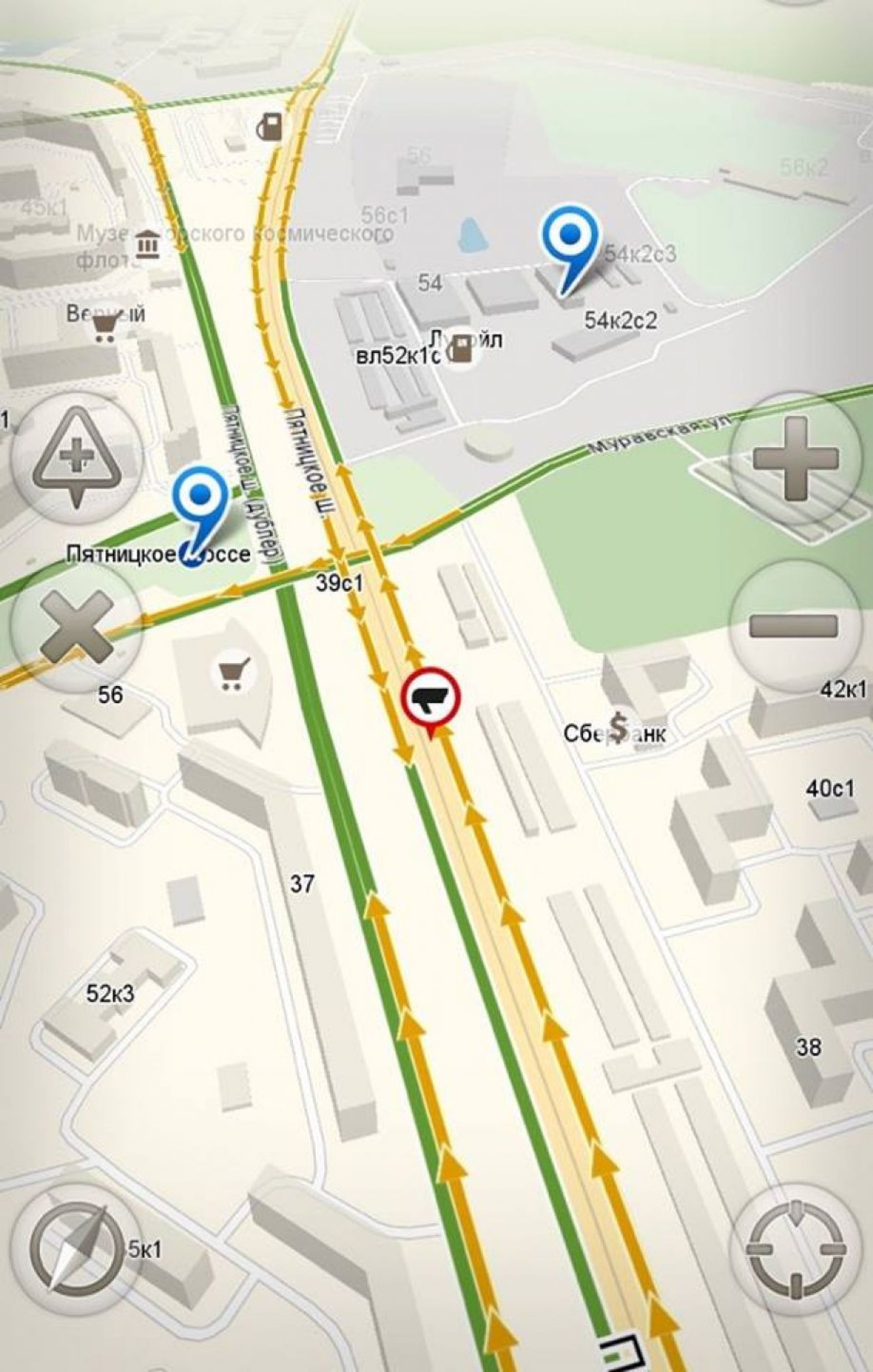Open the Сбербанк map marker
Image resolution: width=873 pixels, height=1372 pixels.
[620, 729]
